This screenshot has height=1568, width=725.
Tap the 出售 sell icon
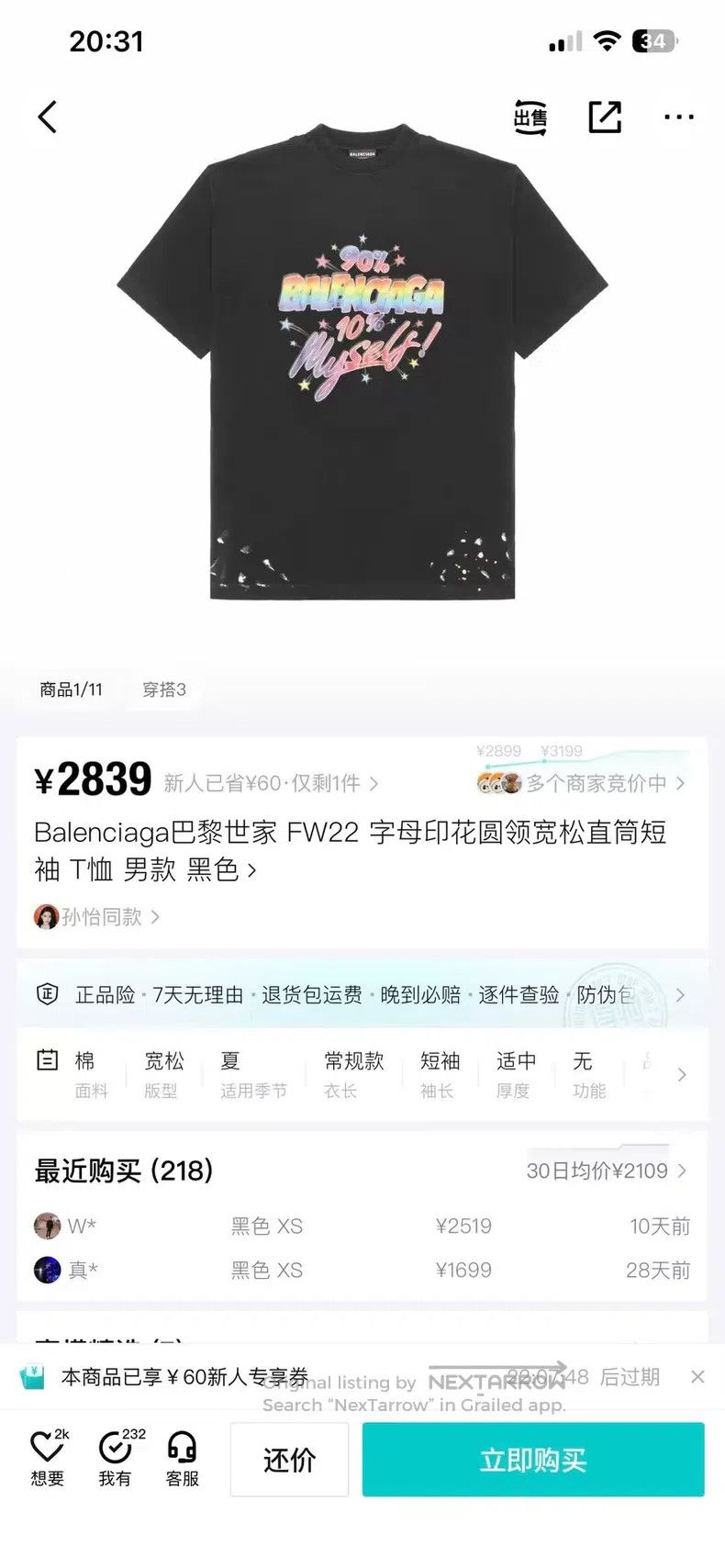tap(530, 118)
